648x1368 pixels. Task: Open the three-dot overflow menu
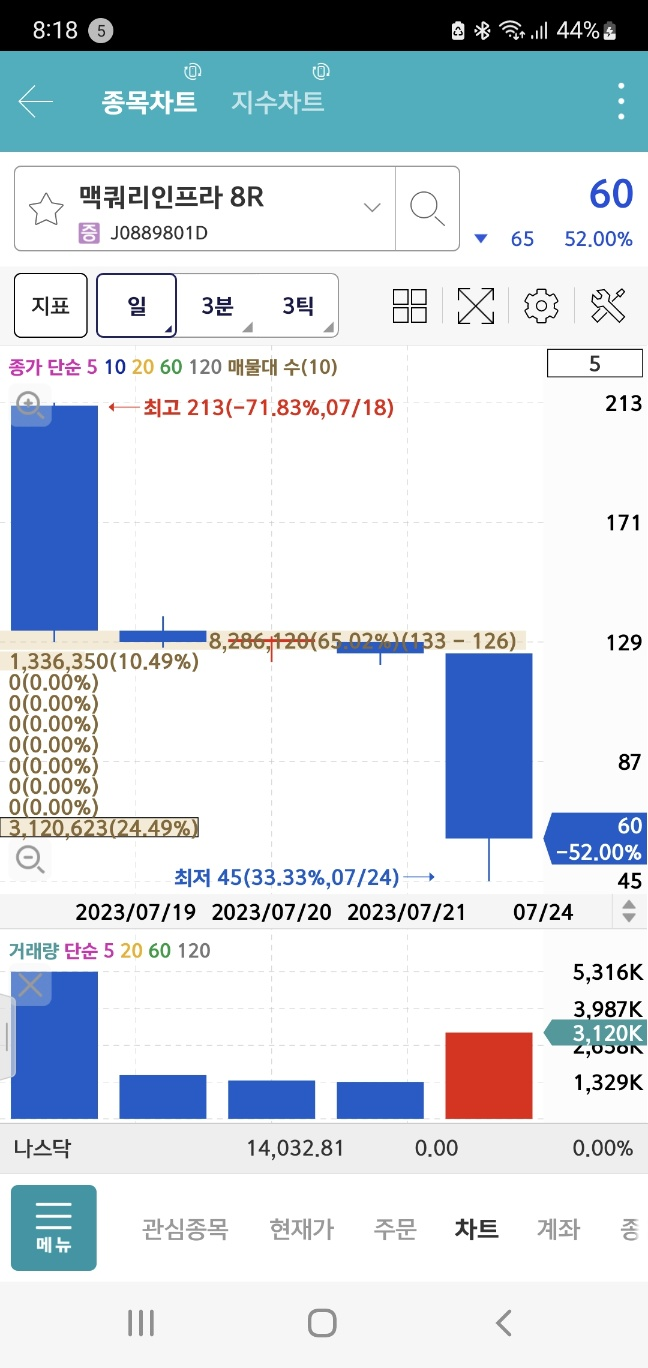coord(621,101)
